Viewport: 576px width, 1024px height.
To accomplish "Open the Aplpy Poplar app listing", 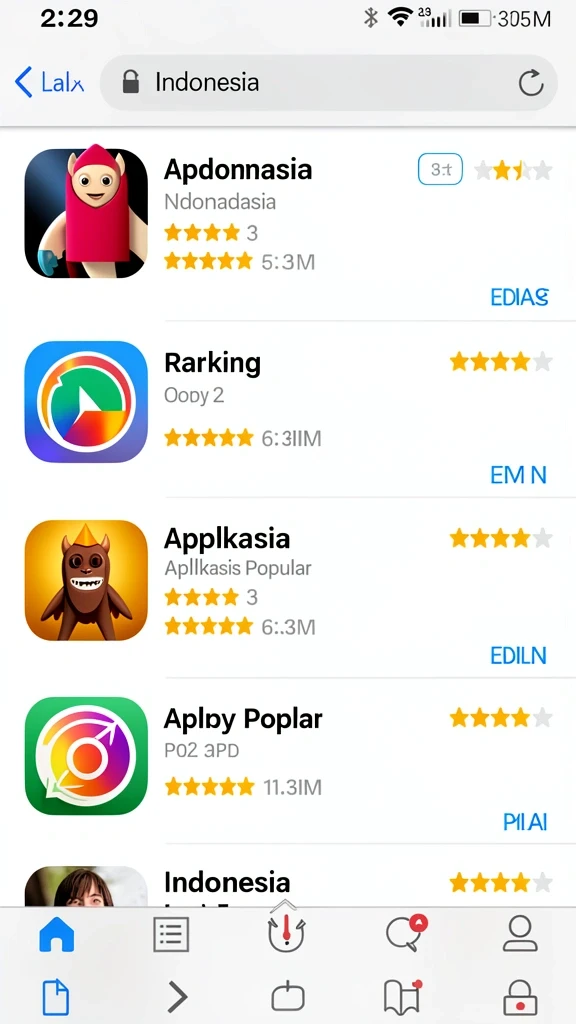I will point(288,761).
